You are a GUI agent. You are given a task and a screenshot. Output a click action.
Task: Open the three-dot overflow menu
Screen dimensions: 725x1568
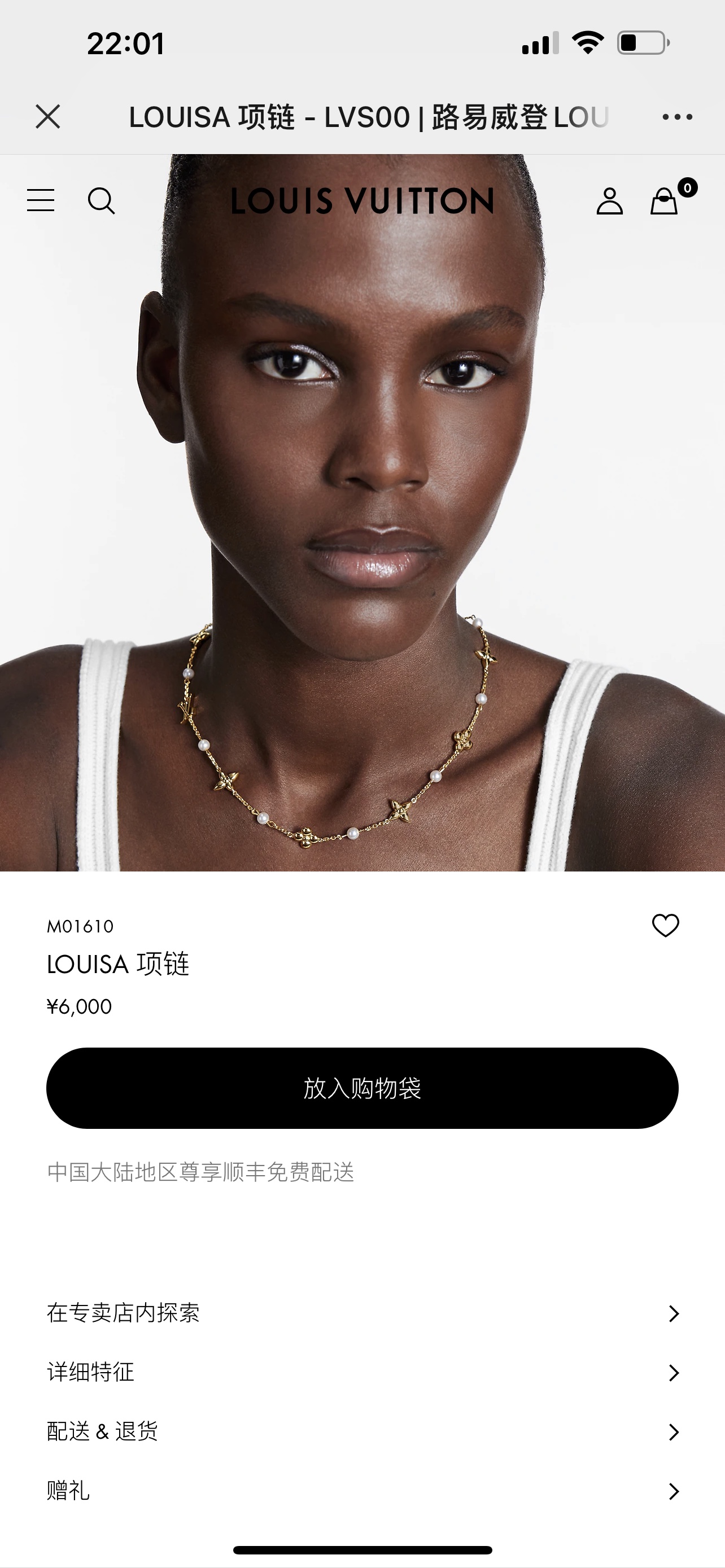coord(677,116)
